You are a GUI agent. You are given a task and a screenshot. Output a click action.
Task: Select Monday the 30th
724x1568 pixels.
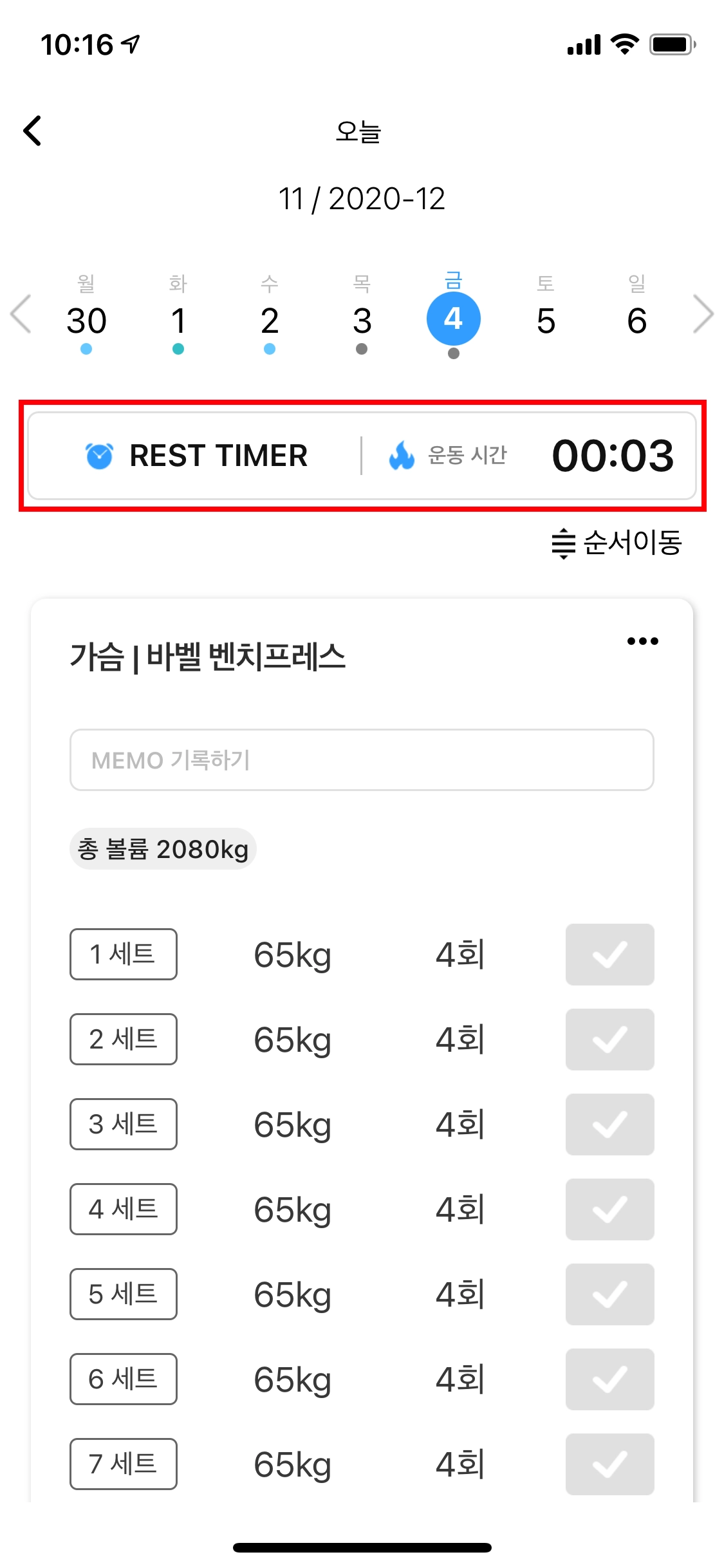pyautogui.click(x=86, y=320)
